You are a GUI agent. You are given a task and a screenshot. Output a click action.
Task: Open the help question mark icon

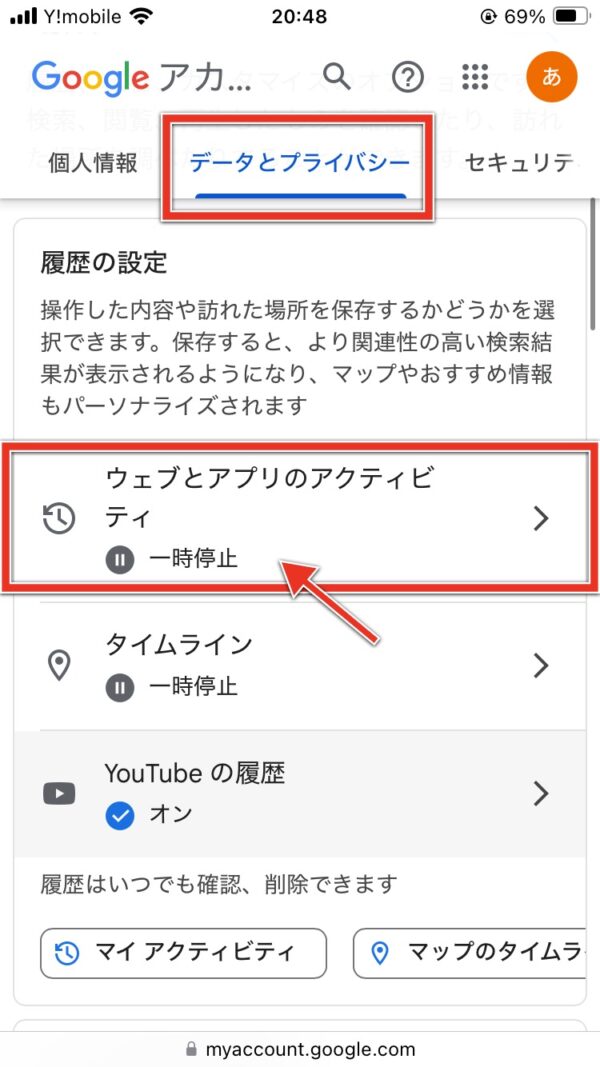pos(408,76)
